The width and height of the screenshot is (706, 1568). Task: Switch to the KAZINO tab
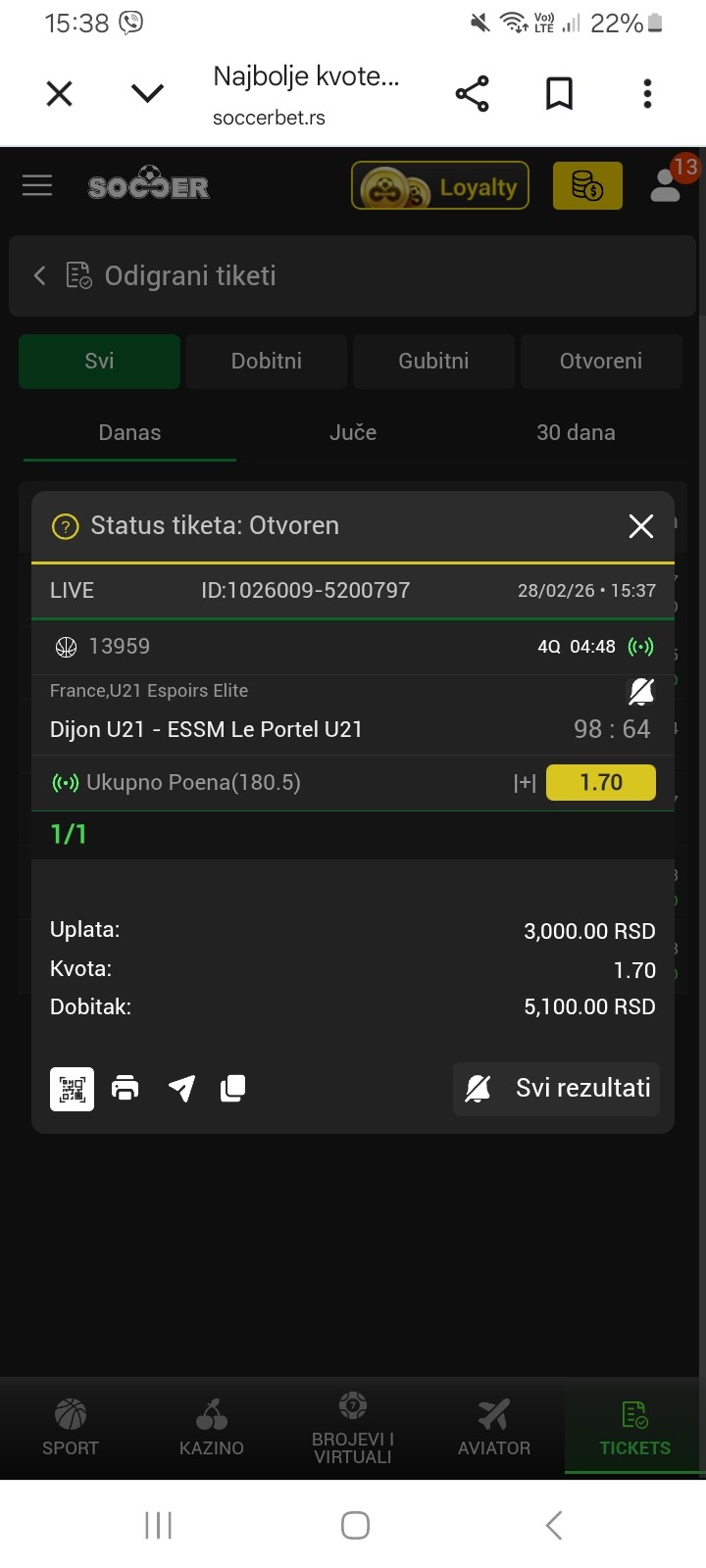(x=212, y=1428)
